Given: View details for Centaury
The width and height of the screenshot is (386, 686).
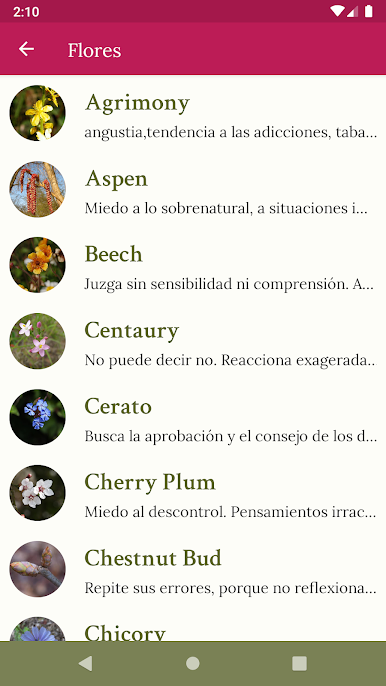Looking at the screenshot, I should coord(193,341).
